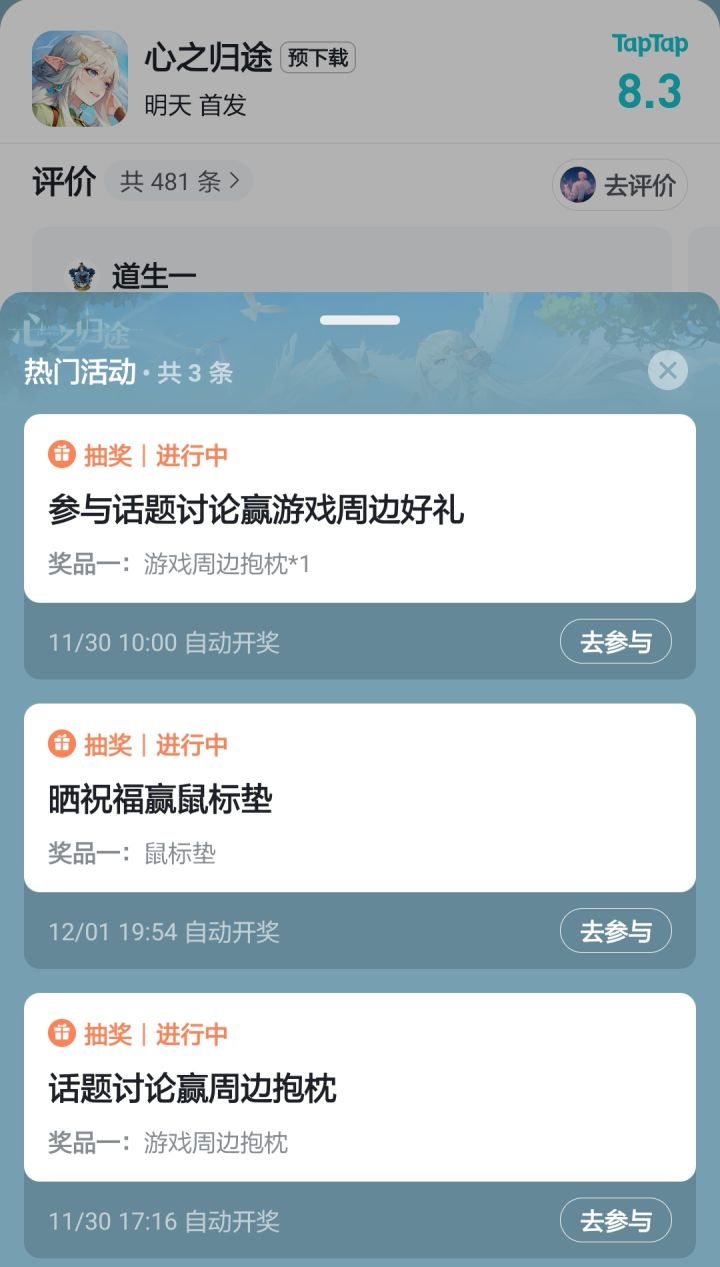Viewport: 720px width, 1267px height.
Task: Dismiss the 热门活动 popup with the X icon
Action: click(667, 370)
